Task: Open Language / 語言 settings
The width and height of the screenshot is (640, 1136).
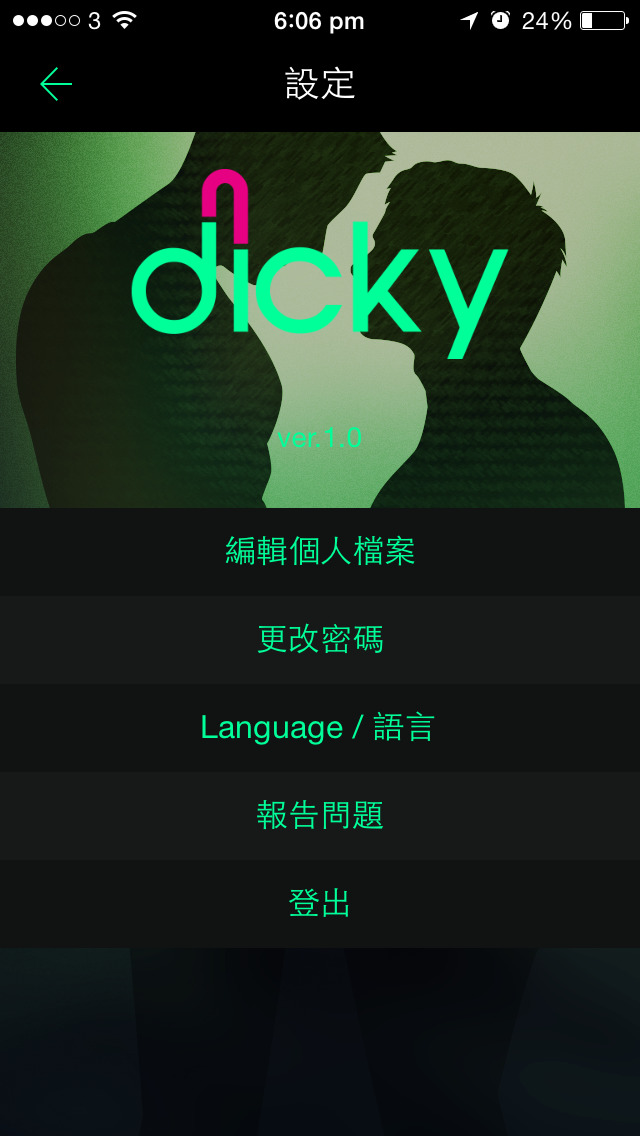Action: [x=320, y=727]
